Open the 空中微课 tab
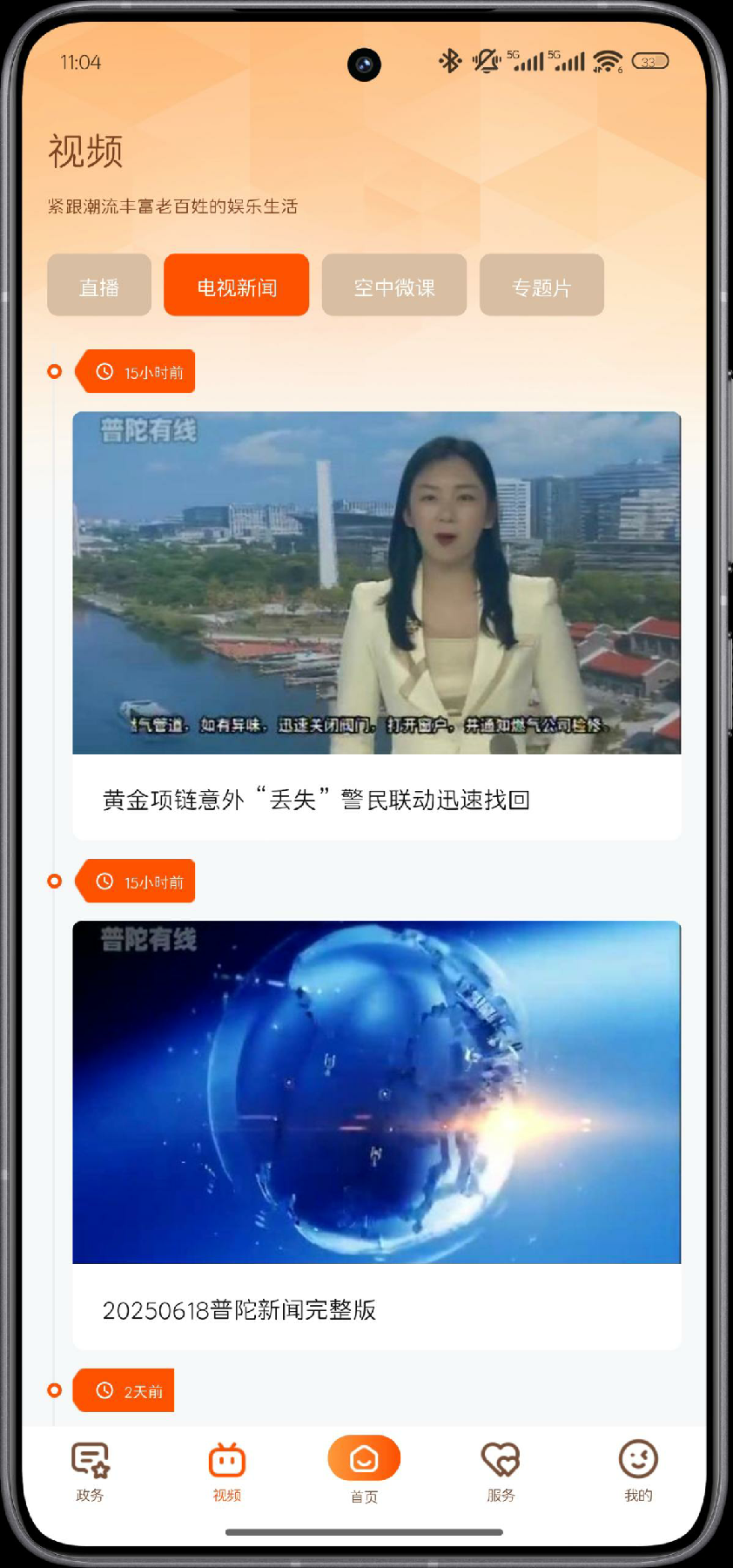 (393, 286)
